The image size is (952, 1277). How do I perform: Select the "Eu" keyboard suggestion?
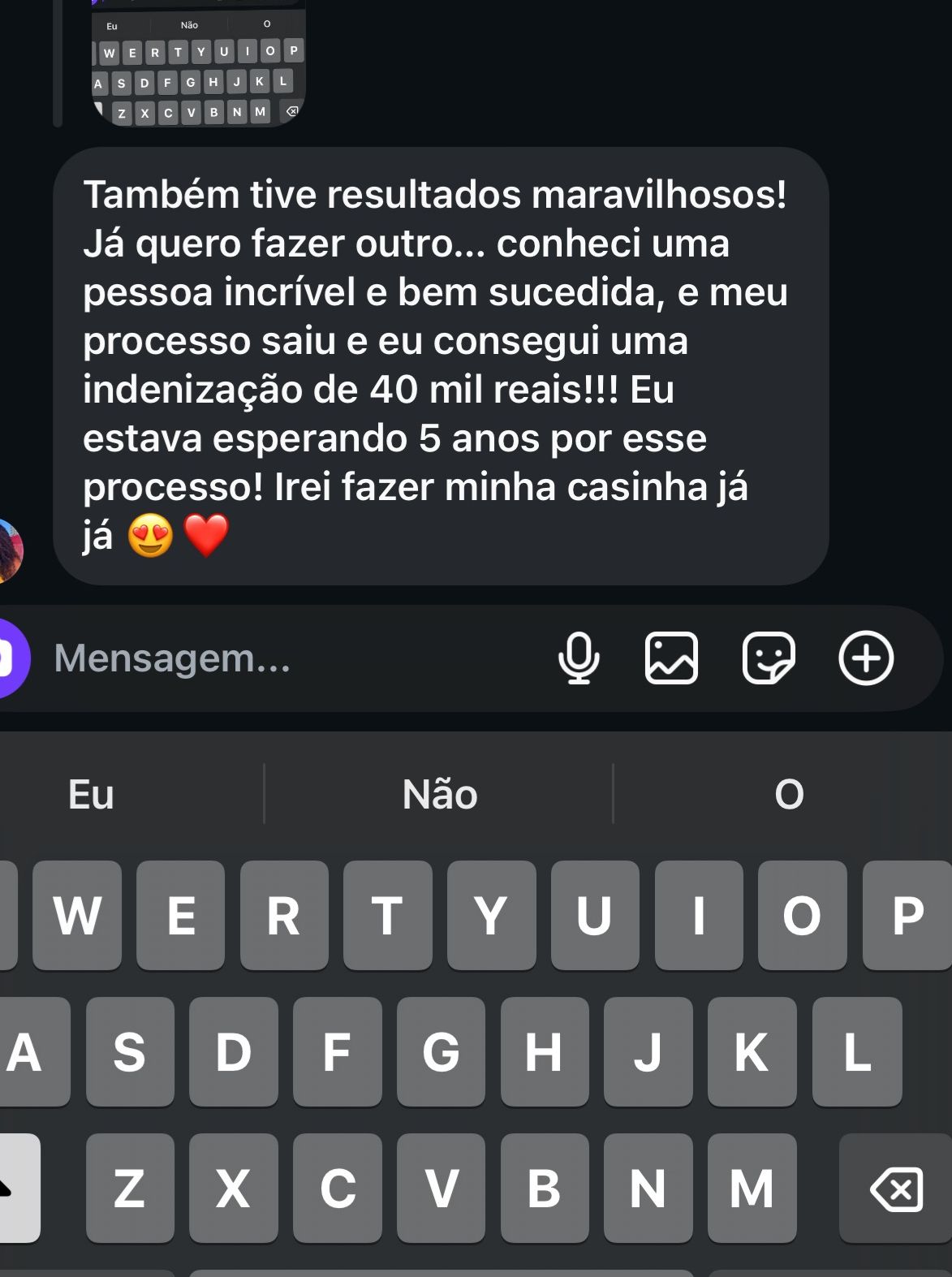point(91,794)
